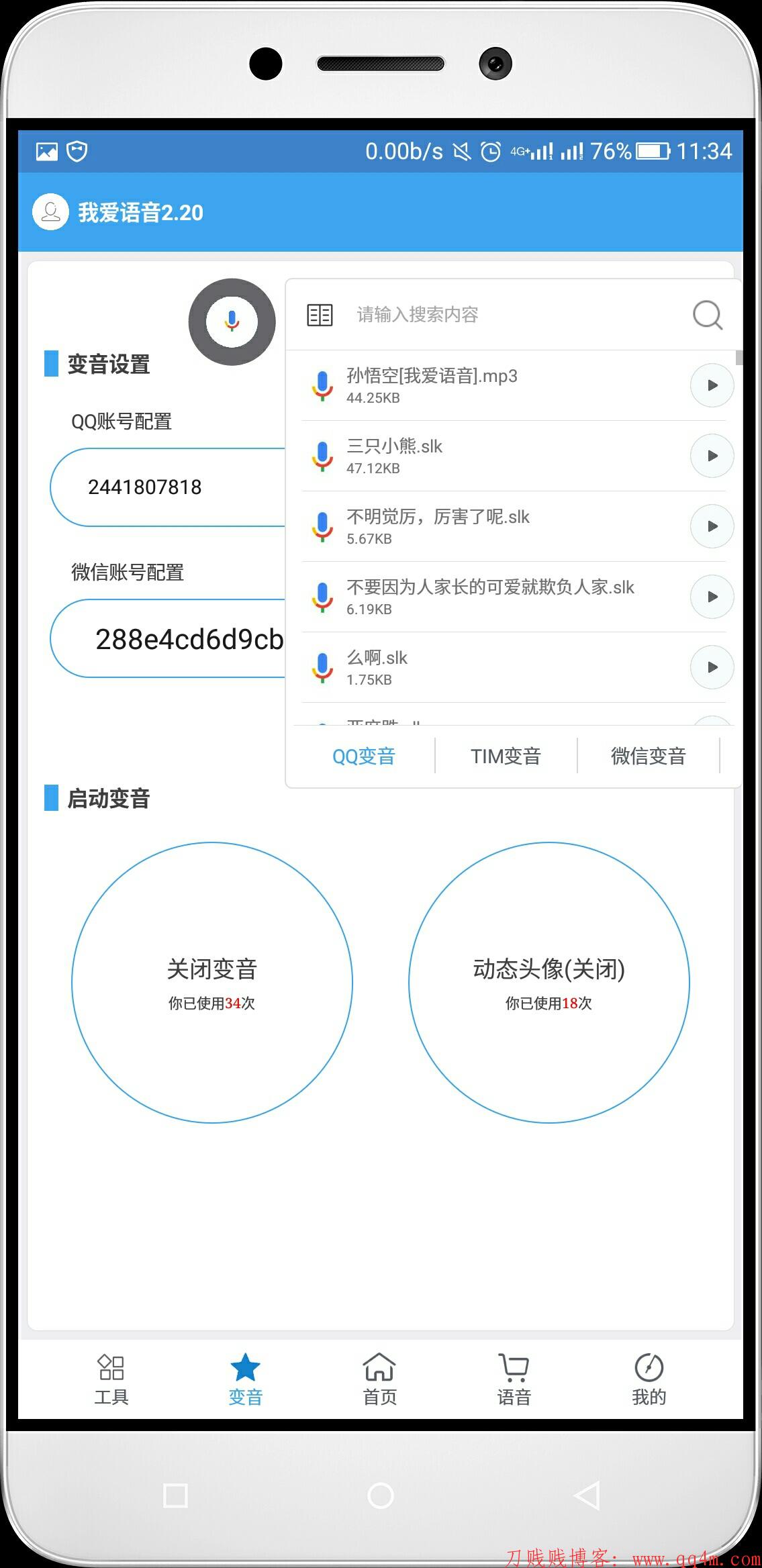The image size is (762, 1568).
Task: Tap the 关闭变音 circle button
Action: (x=211, y=982)
